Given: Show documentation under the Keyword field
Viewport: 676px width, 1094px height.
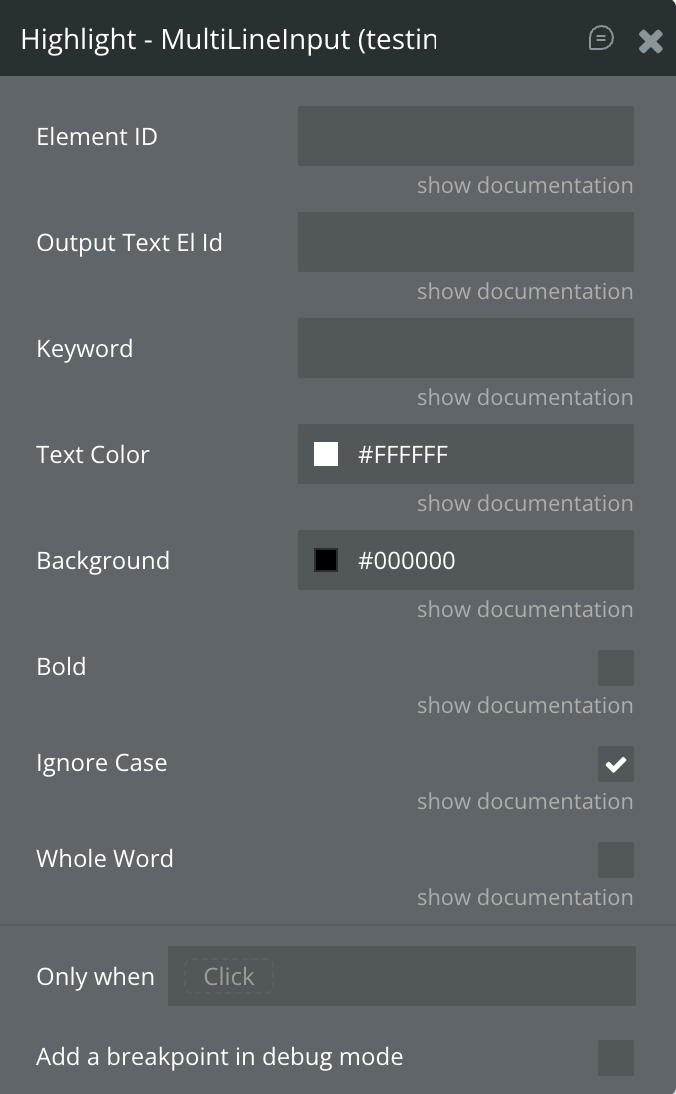Looking at the screenshot, I should pyautogui.click(x=524, y=398).
